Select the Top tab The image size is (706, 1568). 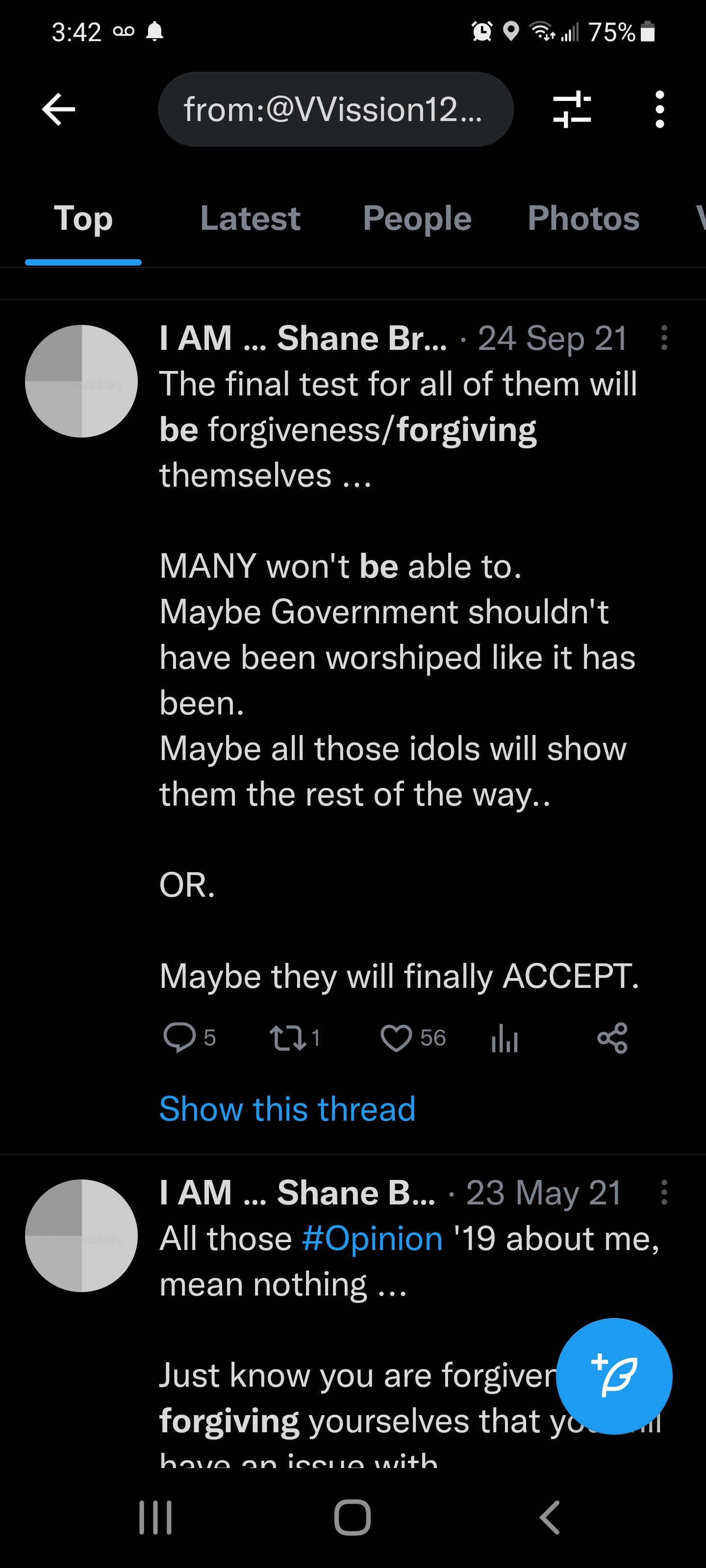tap(83, 219)
